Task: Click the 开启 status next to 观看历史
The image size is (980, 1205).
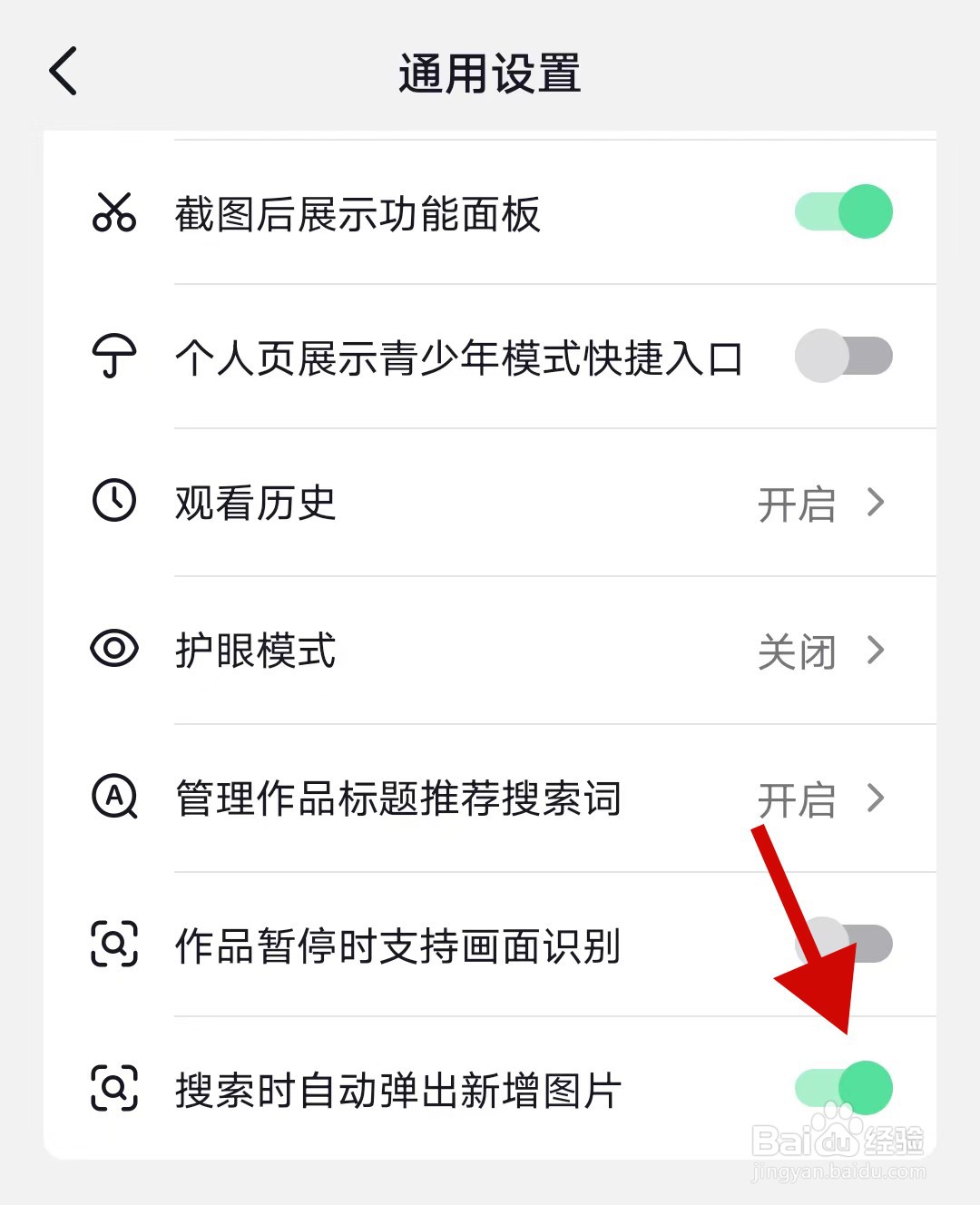Action: tap(798, 505)
